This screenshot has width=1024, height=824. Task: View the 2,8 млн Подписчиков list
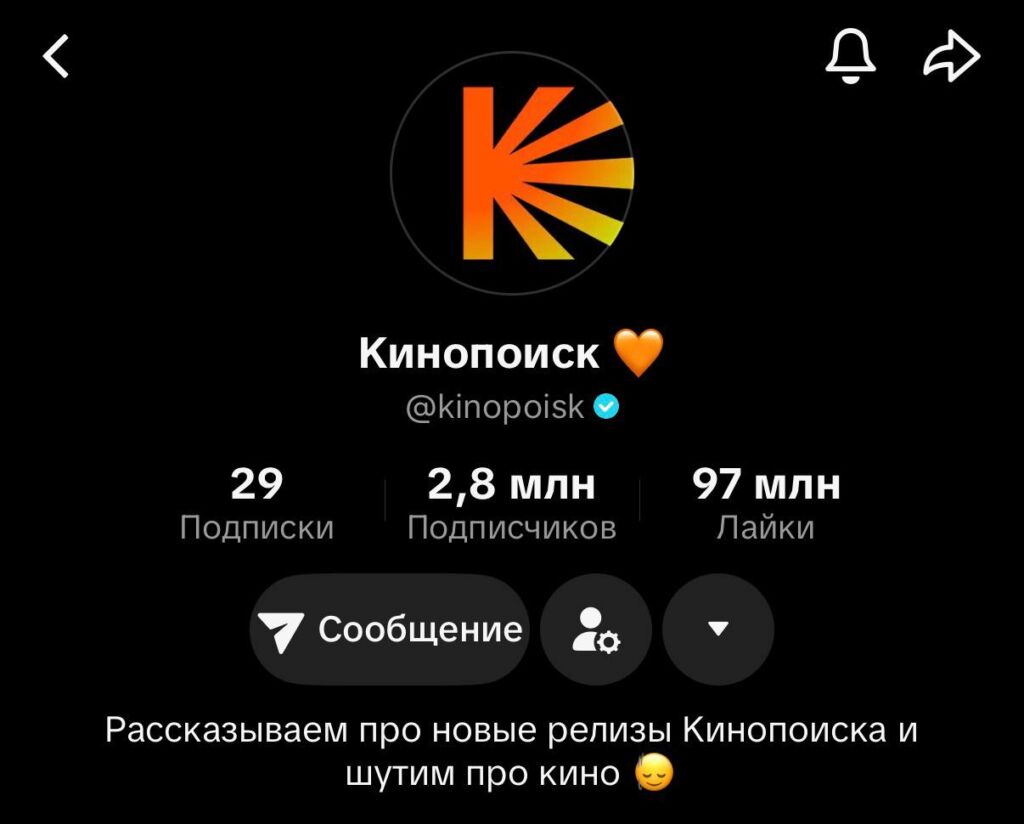(512, 505)
